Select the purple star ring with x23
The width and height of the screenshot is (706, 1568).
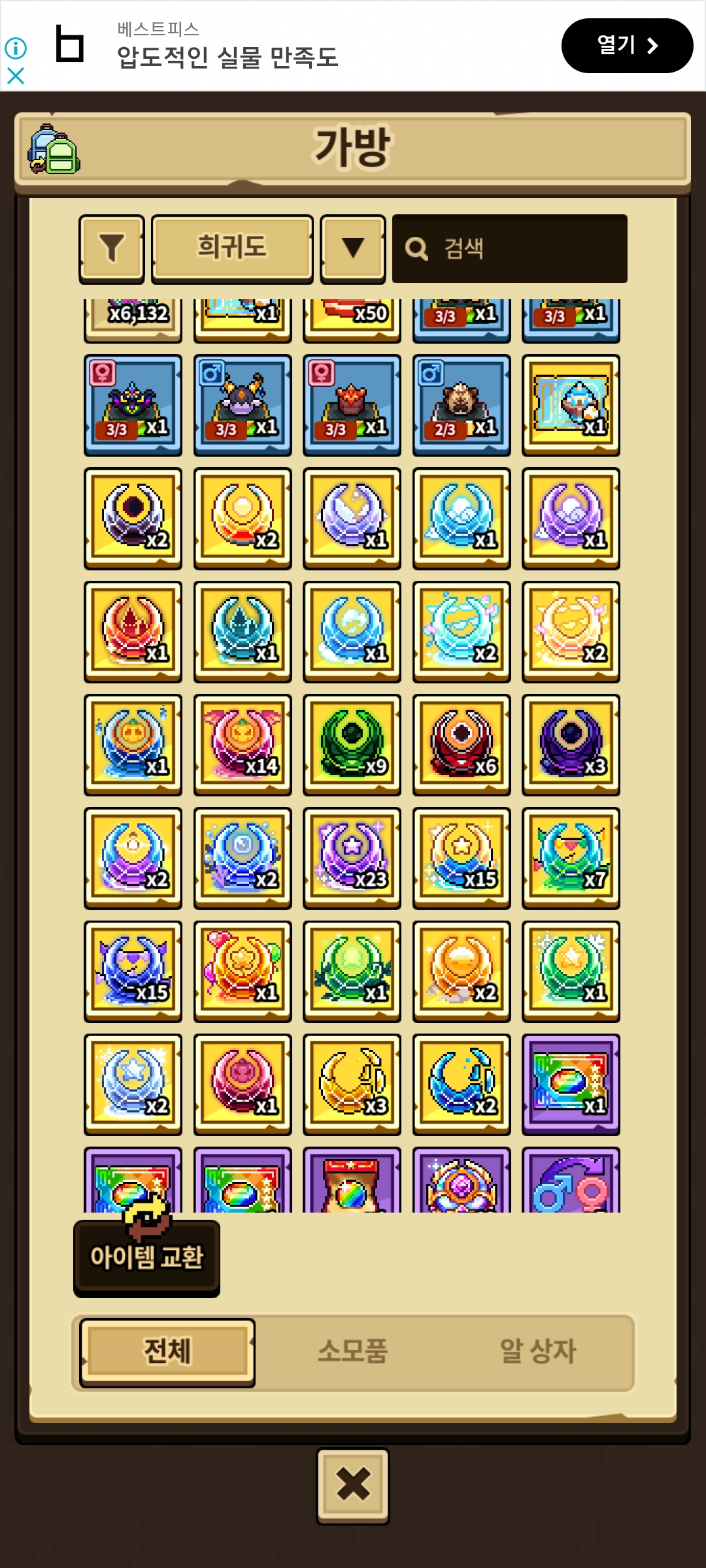coord(352,858)
